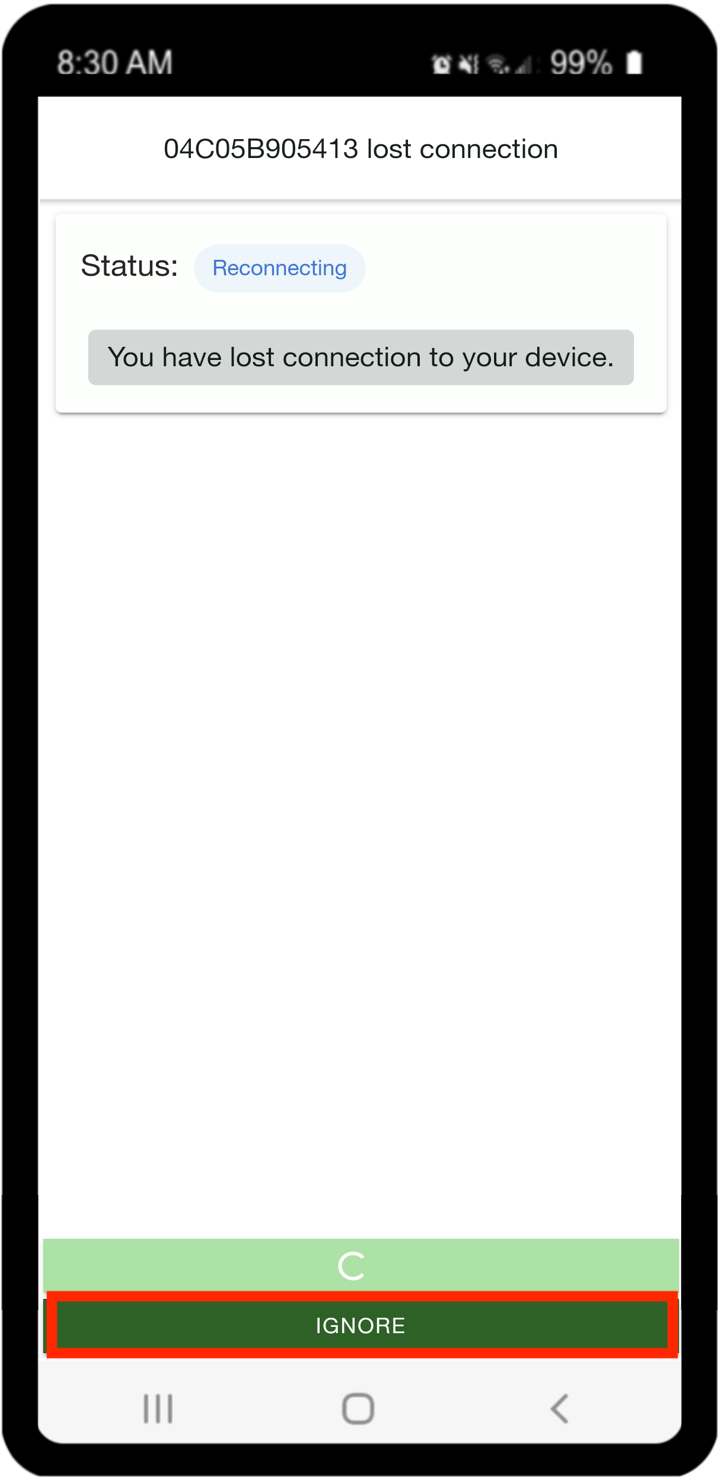This screenshot has height=1479, width=720.
Task: Go back with the system back button
Action: coord(559,1408)
